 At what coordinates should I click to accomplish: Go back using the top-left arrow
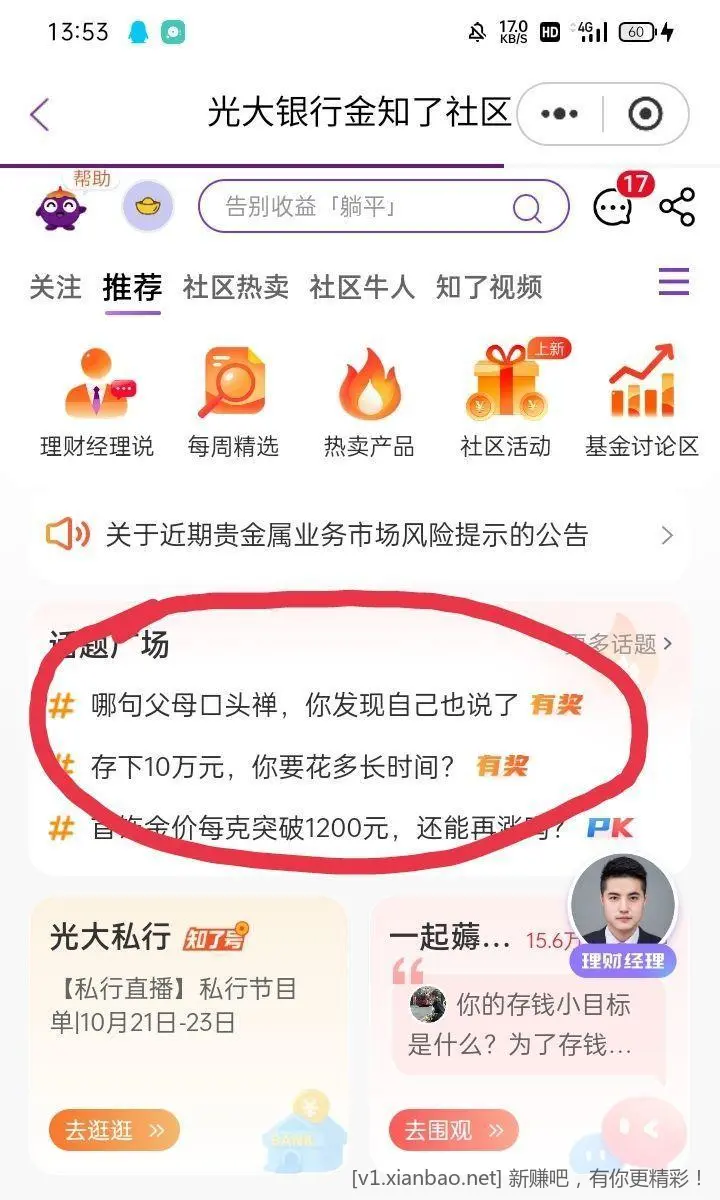[40, 115]
